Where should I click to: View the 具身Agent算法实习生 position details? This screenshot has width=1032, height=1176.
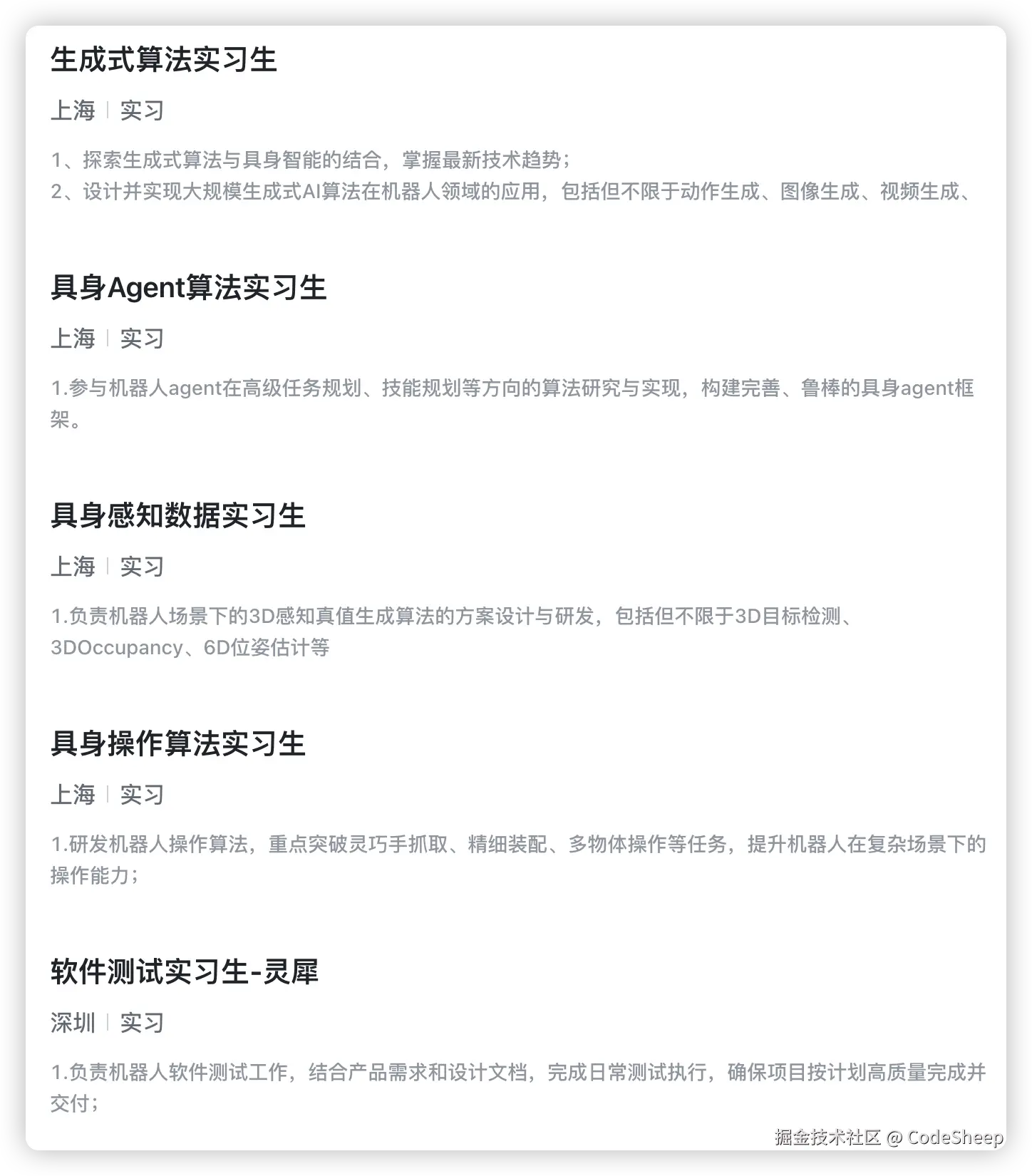click(188, 288)
